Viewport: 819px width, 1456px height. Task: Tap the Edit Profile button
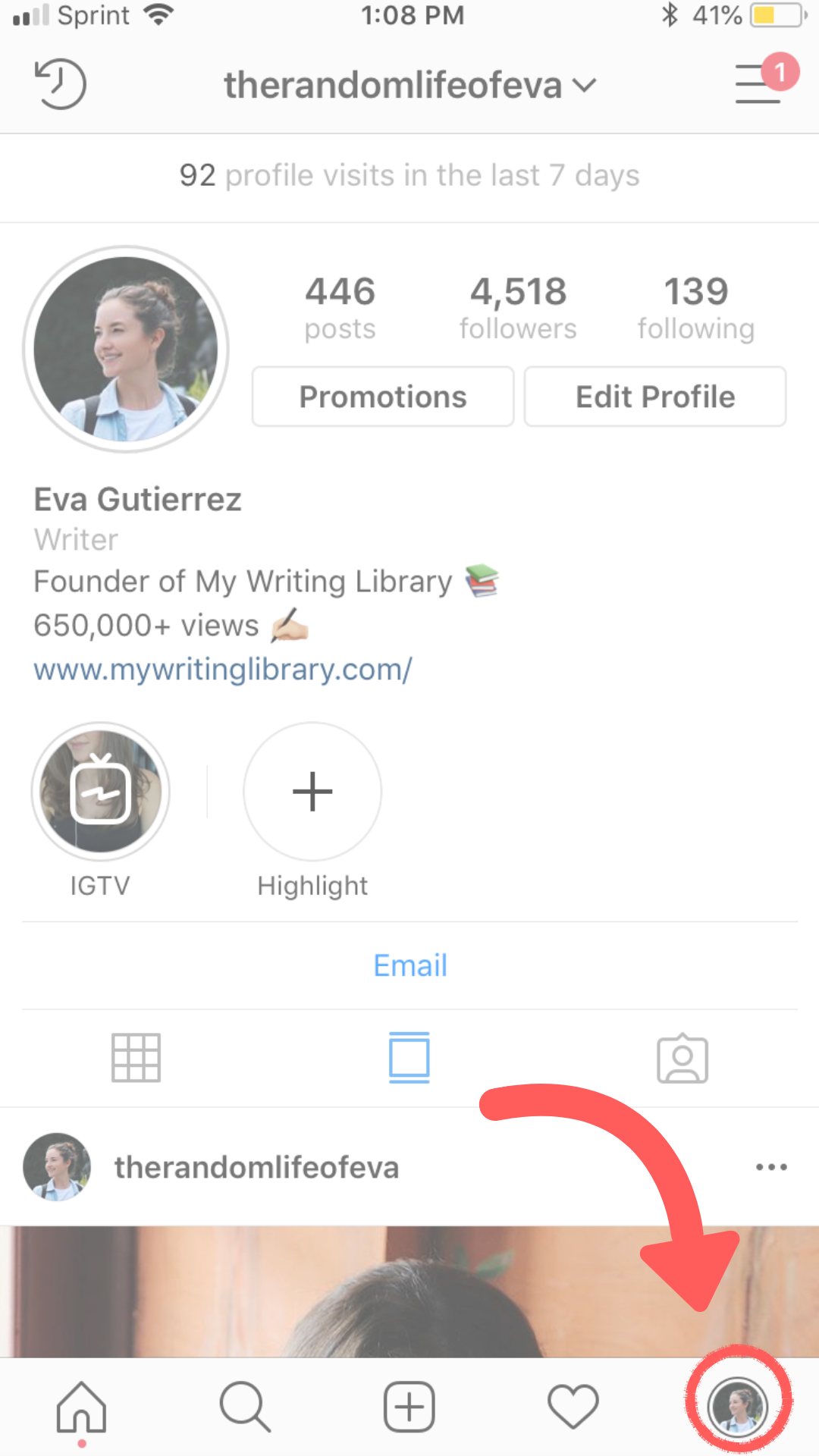[x=655, y=397]
